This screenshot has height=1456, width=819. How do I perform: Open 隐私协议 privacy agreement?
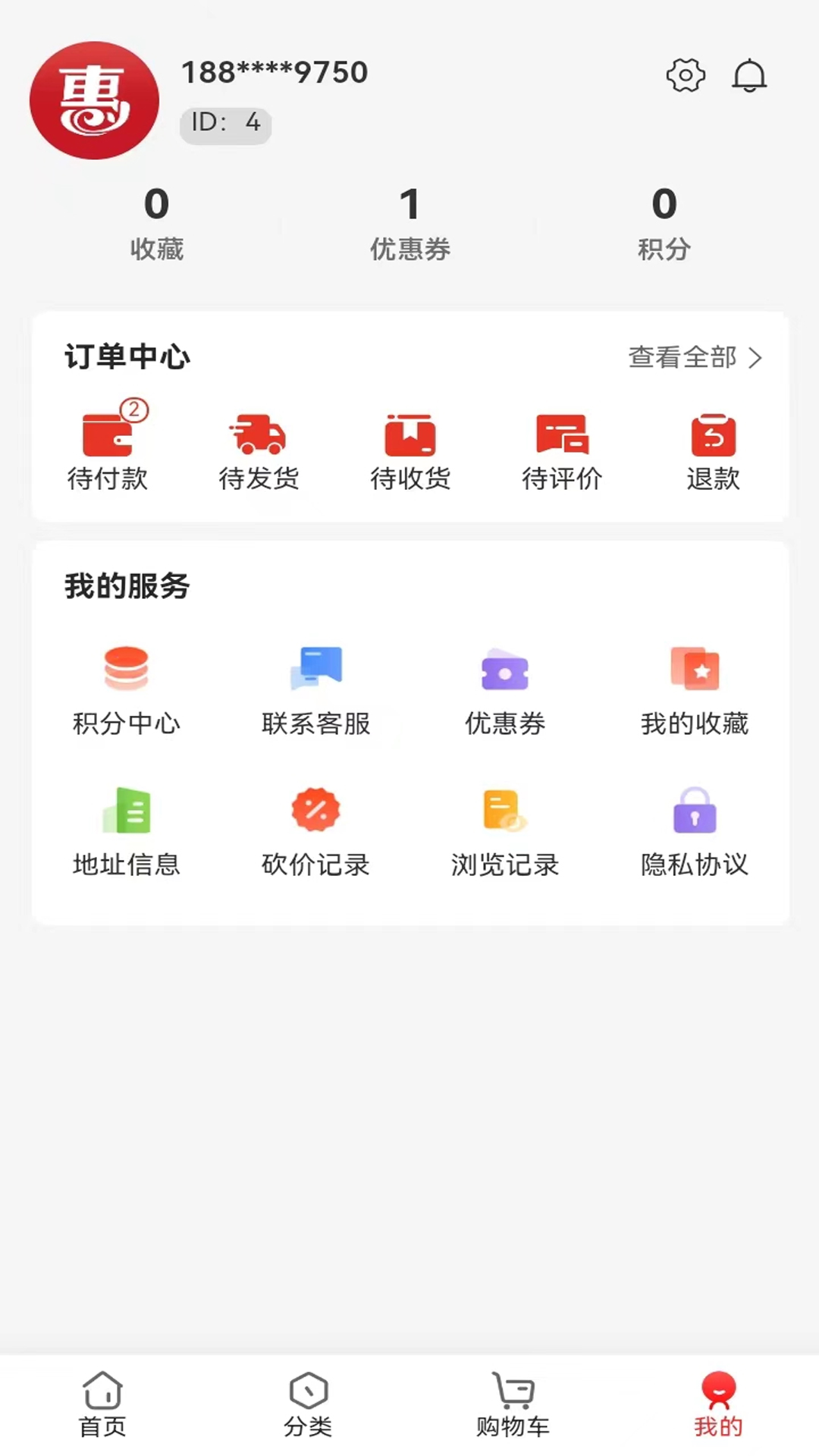(x=695, y=832)
